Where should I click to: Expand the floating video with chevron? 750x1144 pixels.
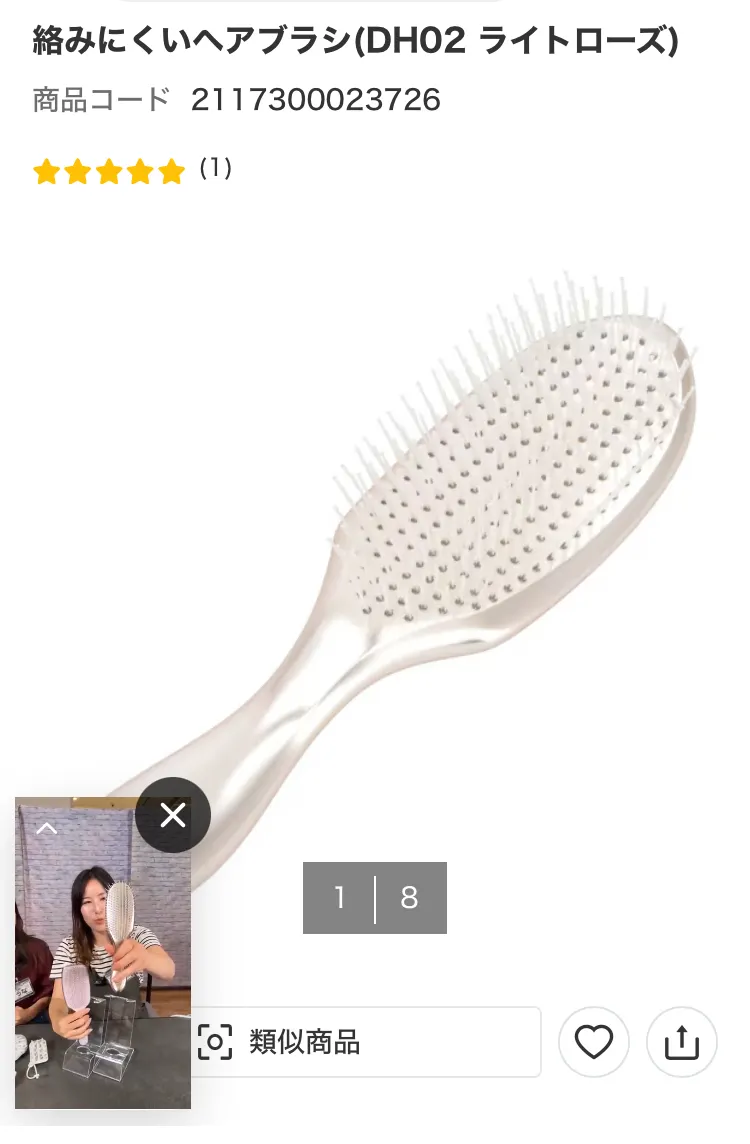47,828
